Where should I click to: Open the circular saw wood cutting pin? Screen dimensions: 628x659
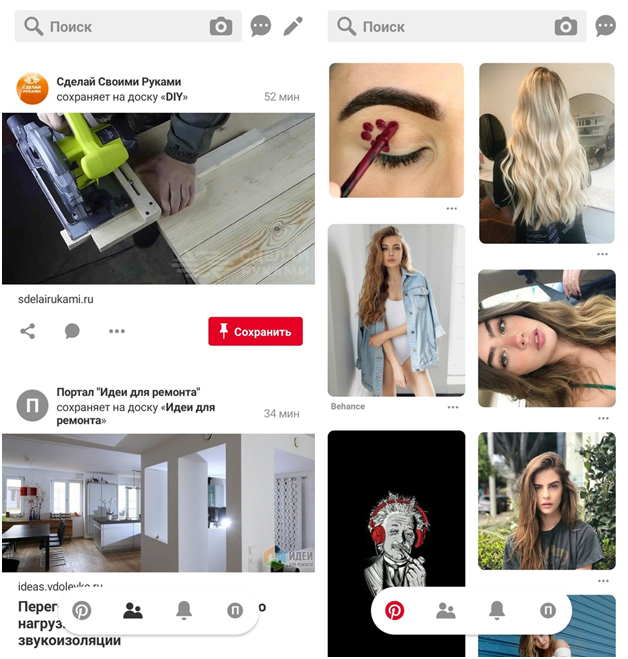coord(158,198)
